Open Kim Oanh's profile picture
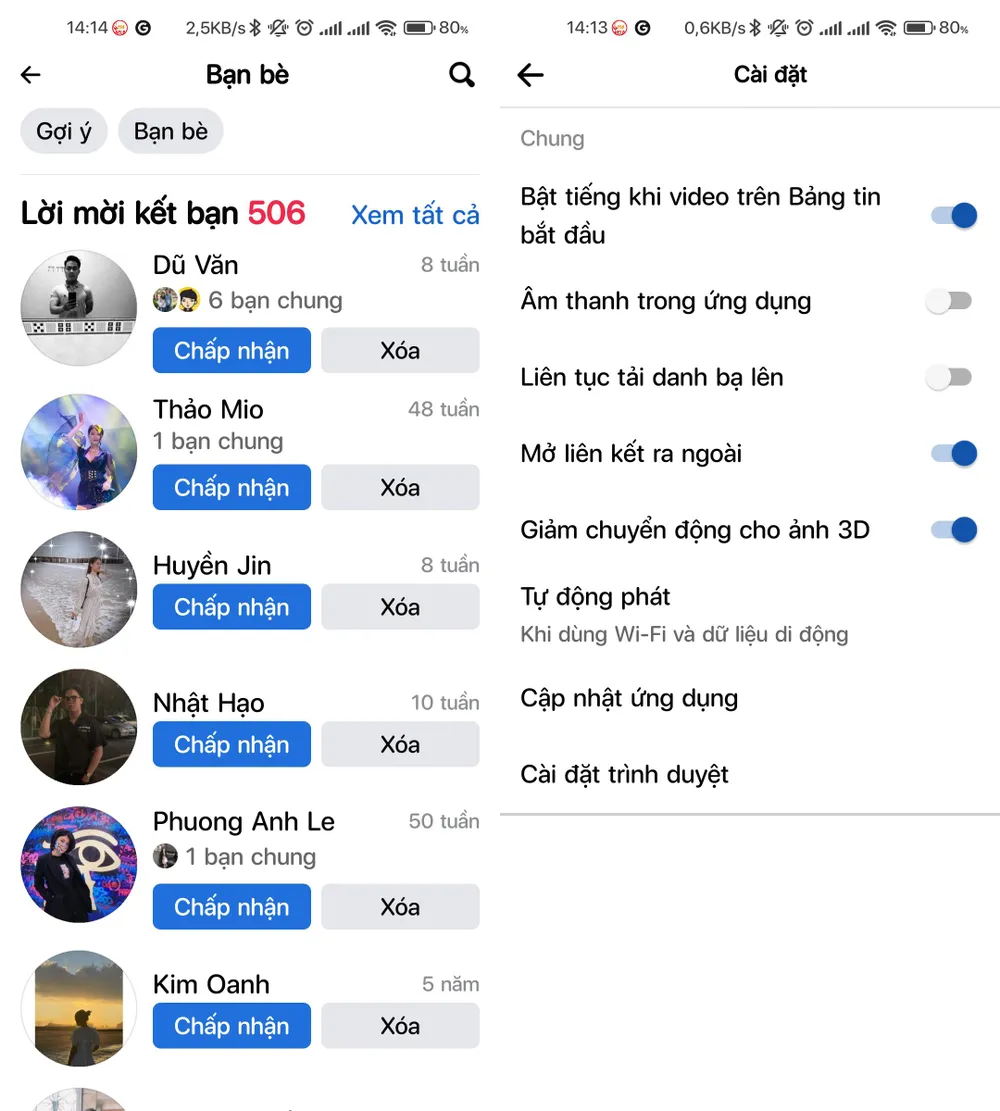1000x1111 pixels. pyautogui.click(x=78, y=1009)
